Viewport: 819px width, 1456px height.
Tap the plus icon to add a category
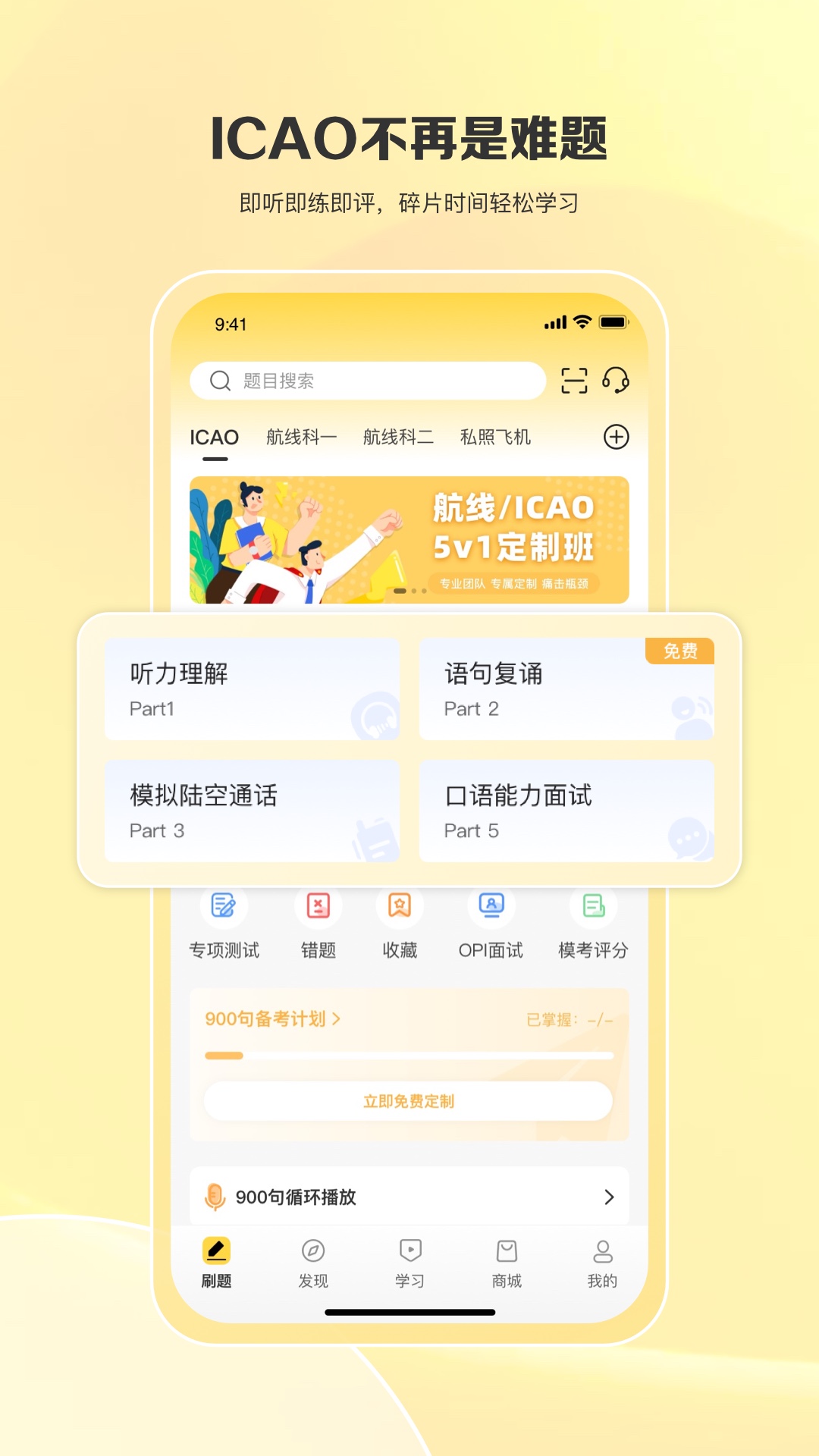point(616,437)
